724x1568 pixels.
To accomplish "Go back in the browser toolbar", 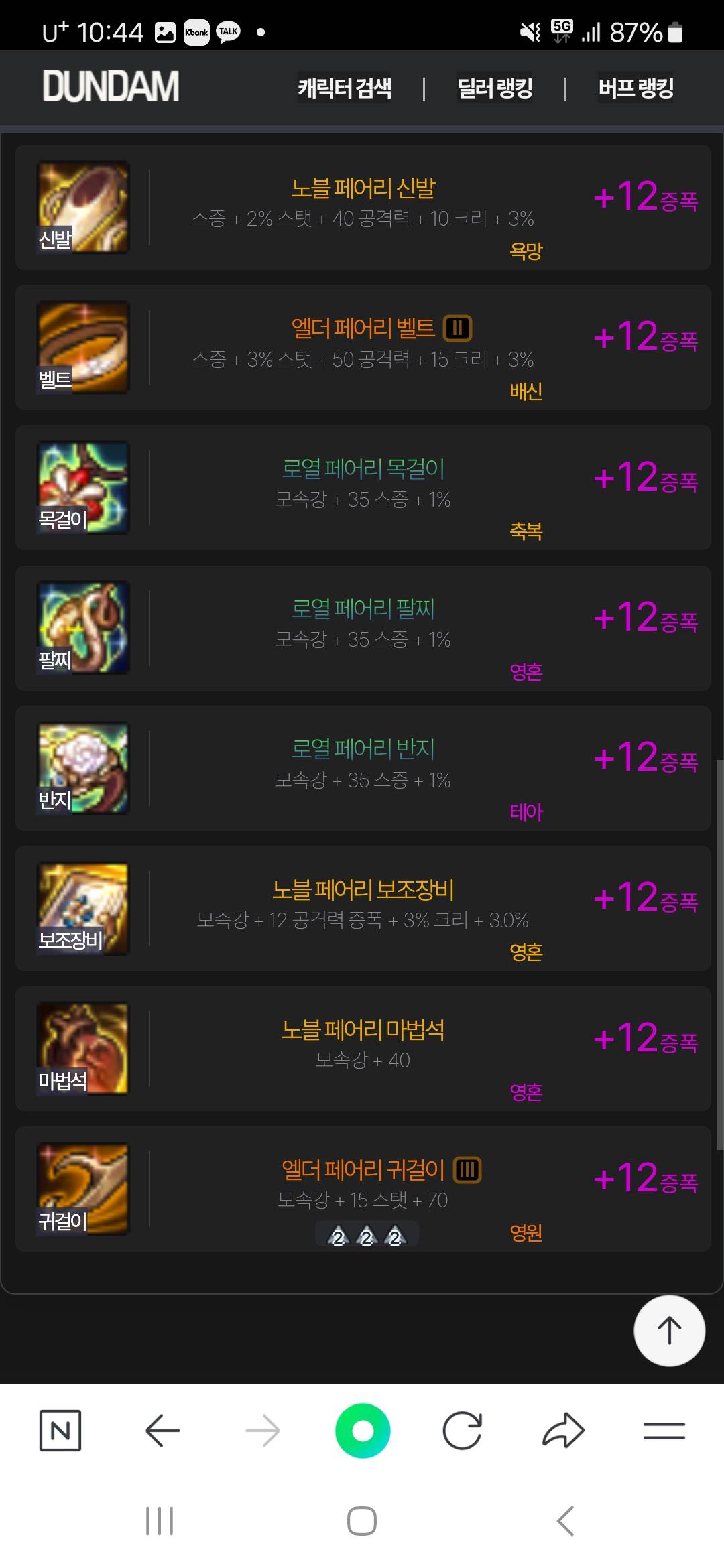I will point(162,1431).
